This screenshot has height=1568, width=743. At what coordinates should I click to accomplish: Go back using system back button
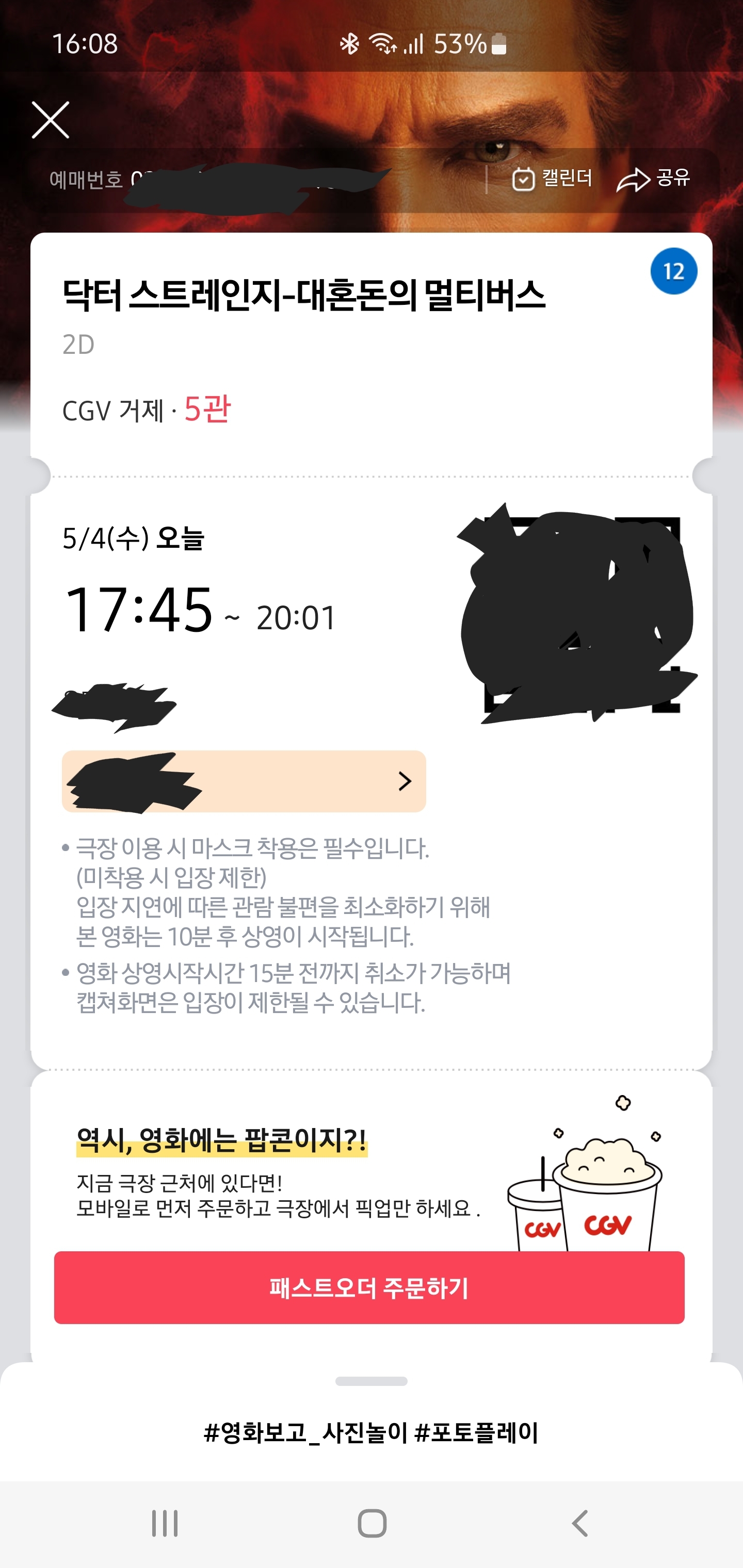(x=579, y=1523)
